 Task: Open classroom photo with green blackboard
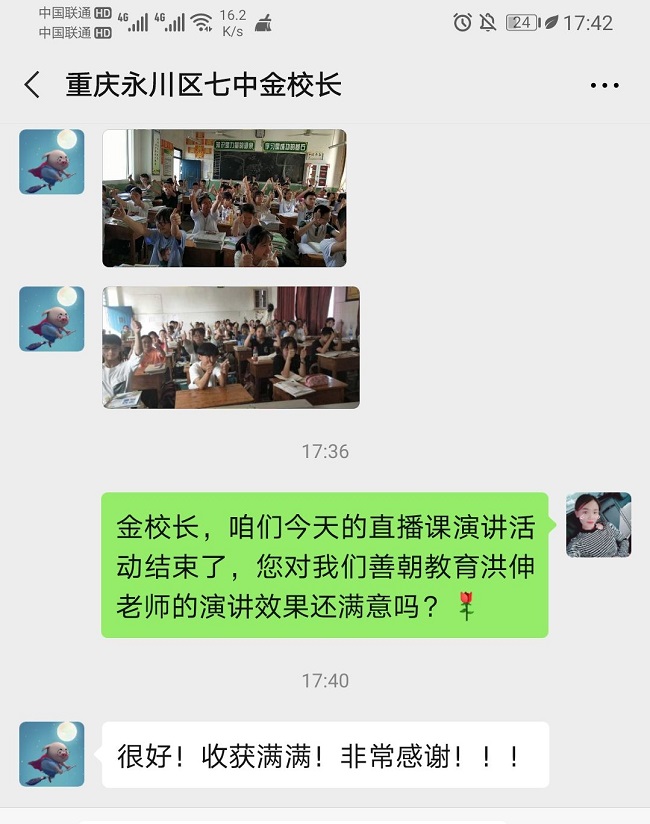[x=224, y=198]
